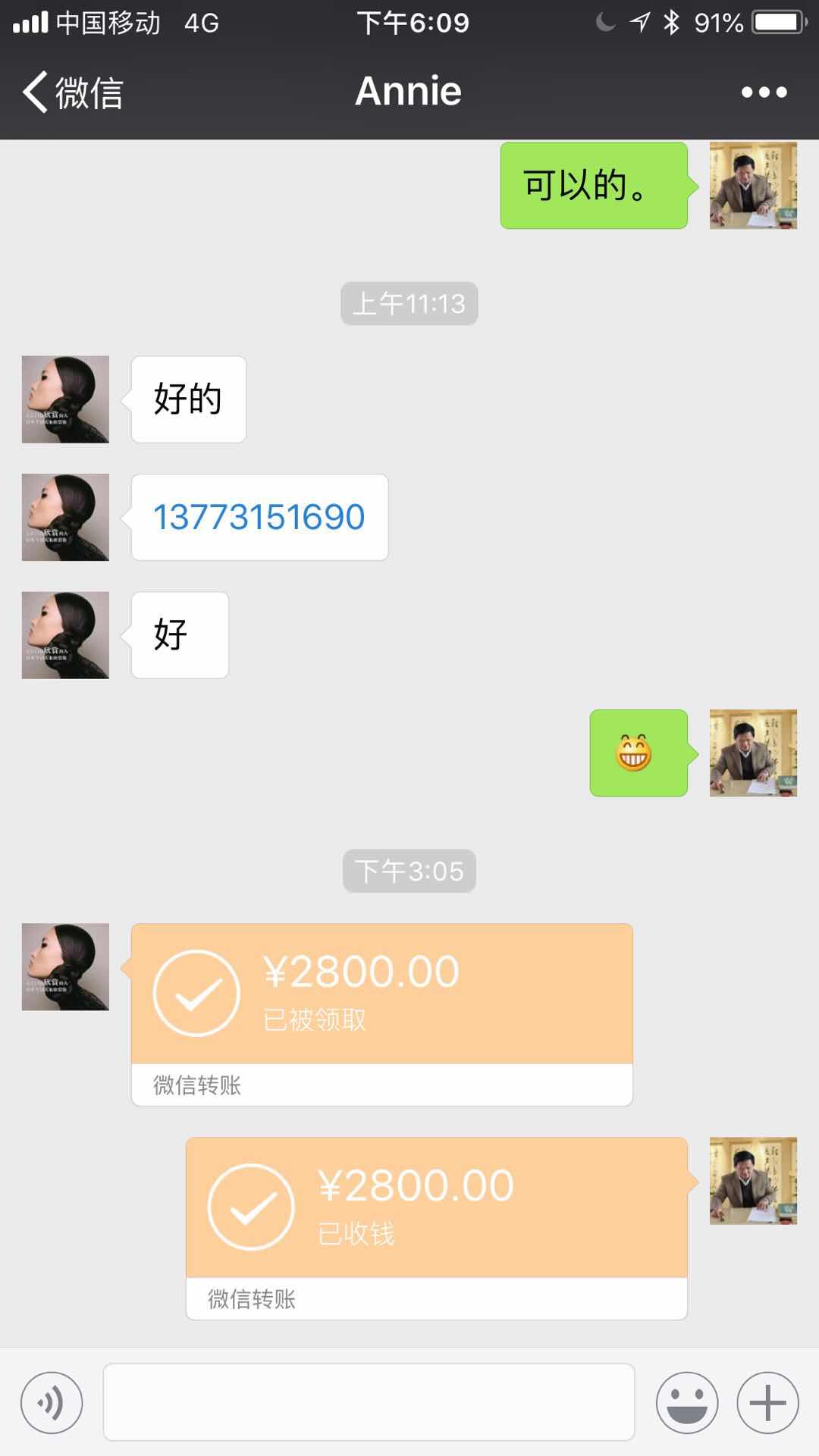Open my profile avatar beside 可以的。
The width and height of the screenshot is (819, 1456).
pyautogui.click(x=753, y=186)
